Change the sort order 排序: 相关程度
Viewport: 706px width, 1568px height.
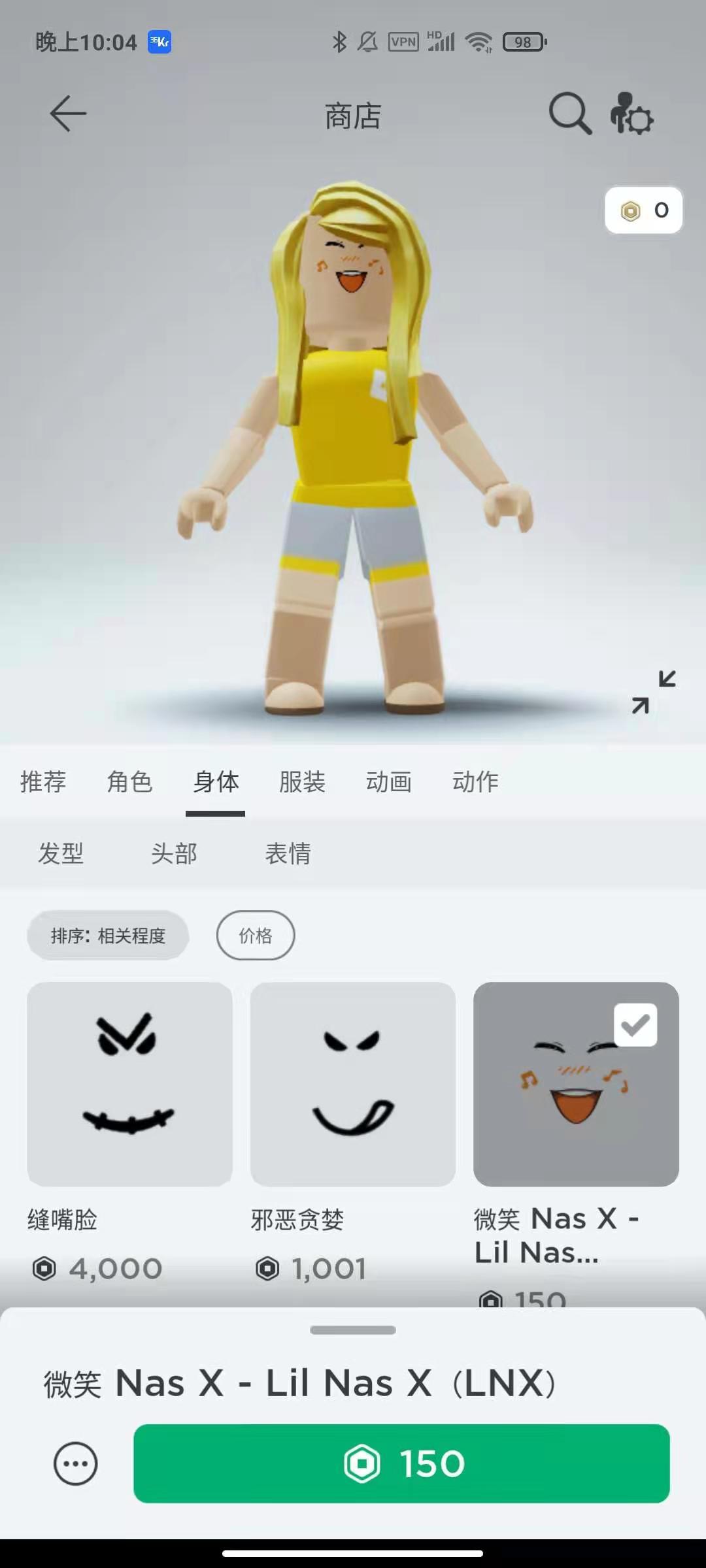pyautogui.click(x=108, y=936)
